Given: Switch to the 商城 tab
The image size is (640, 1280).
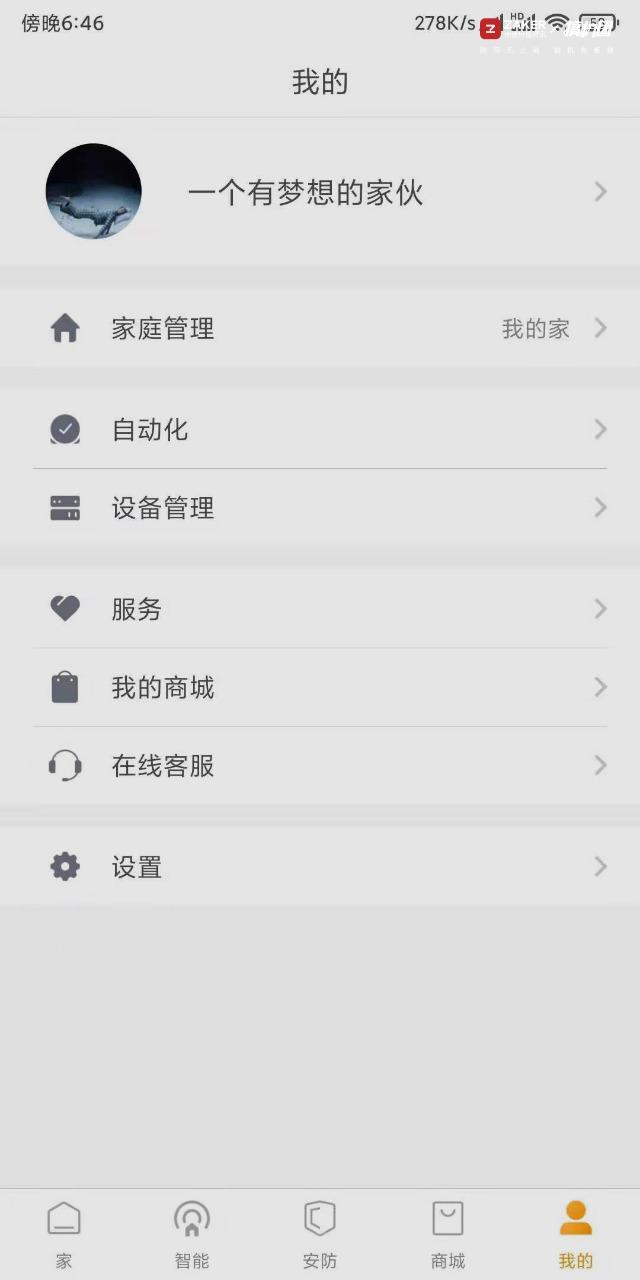Looking at the screenshot, I should (448, 1235).
